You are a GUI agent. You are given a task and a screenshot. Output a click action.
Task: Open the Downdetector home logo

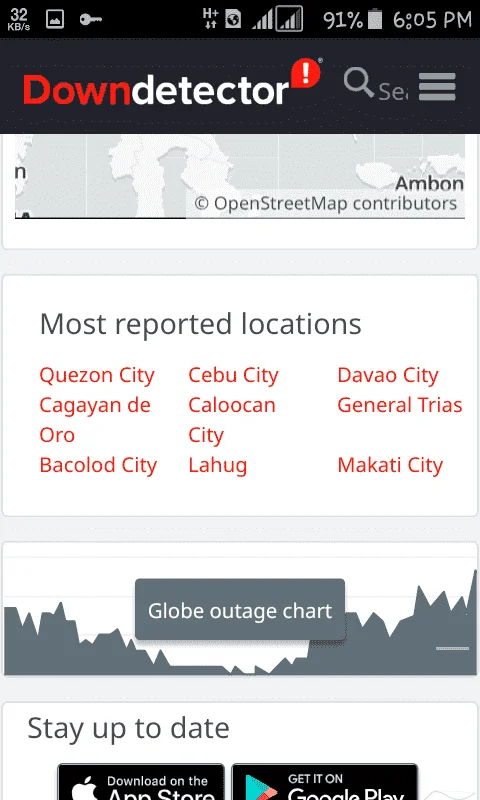[171, 84]
